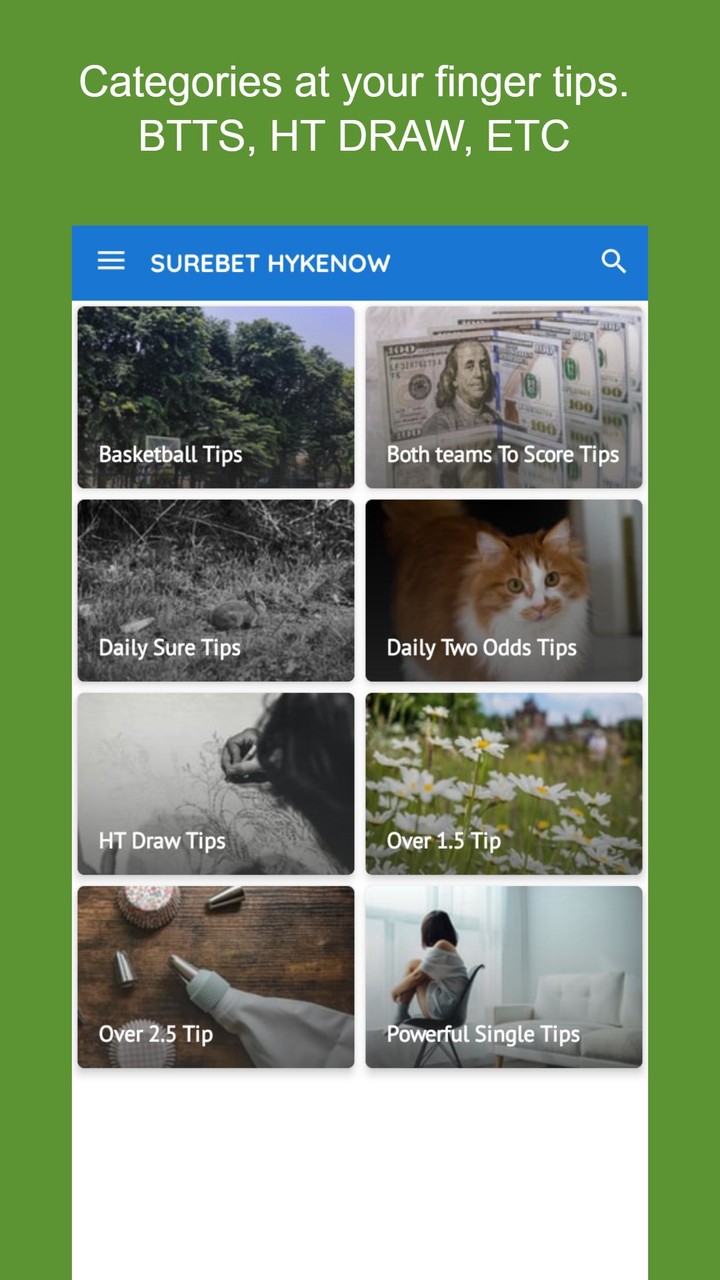Open the navigation drawer menu

(110, 261)
